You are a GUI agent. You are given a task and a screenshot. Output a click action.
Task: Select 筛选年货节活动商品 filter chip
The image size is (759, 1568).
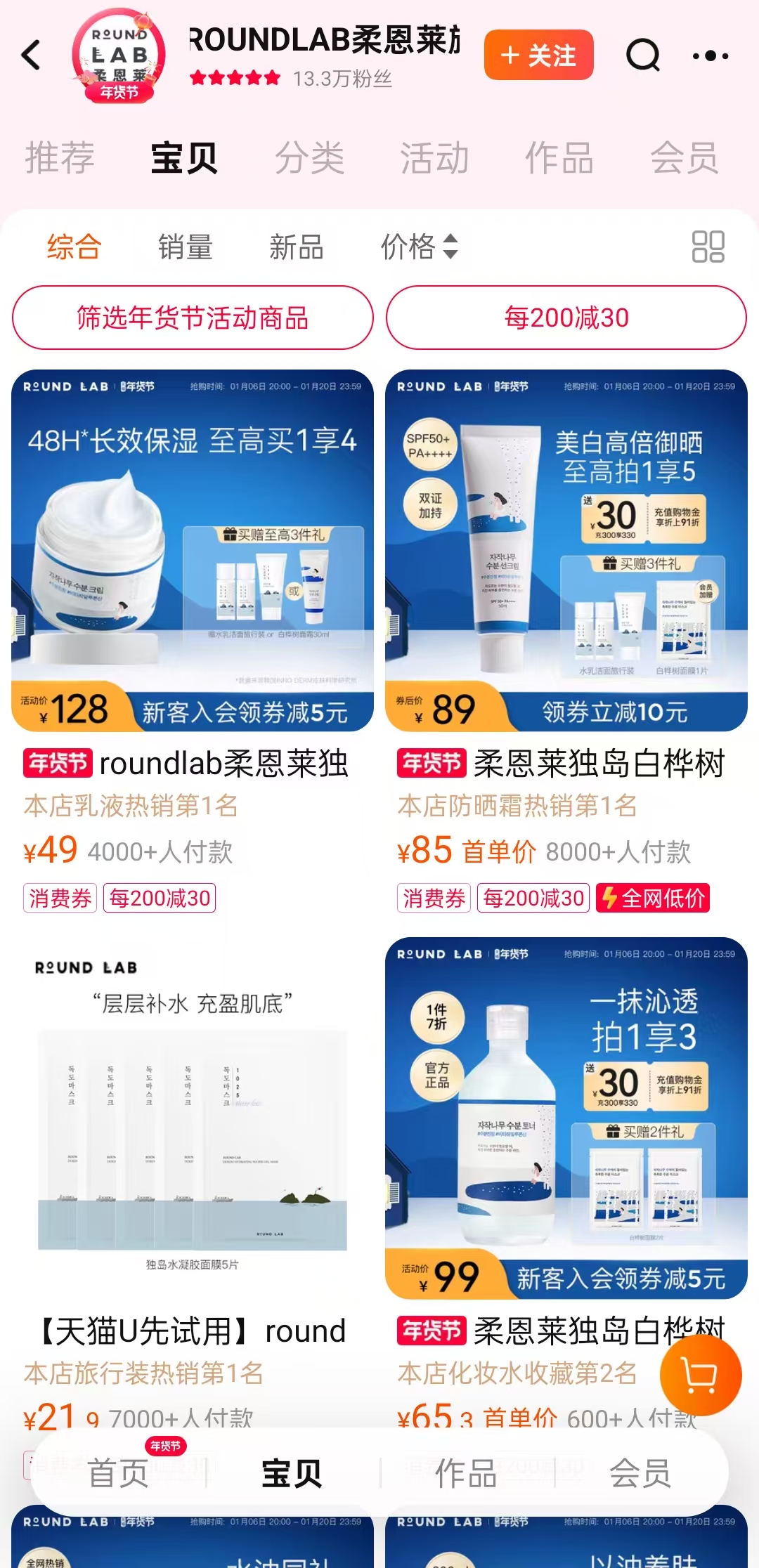[193, 318]
